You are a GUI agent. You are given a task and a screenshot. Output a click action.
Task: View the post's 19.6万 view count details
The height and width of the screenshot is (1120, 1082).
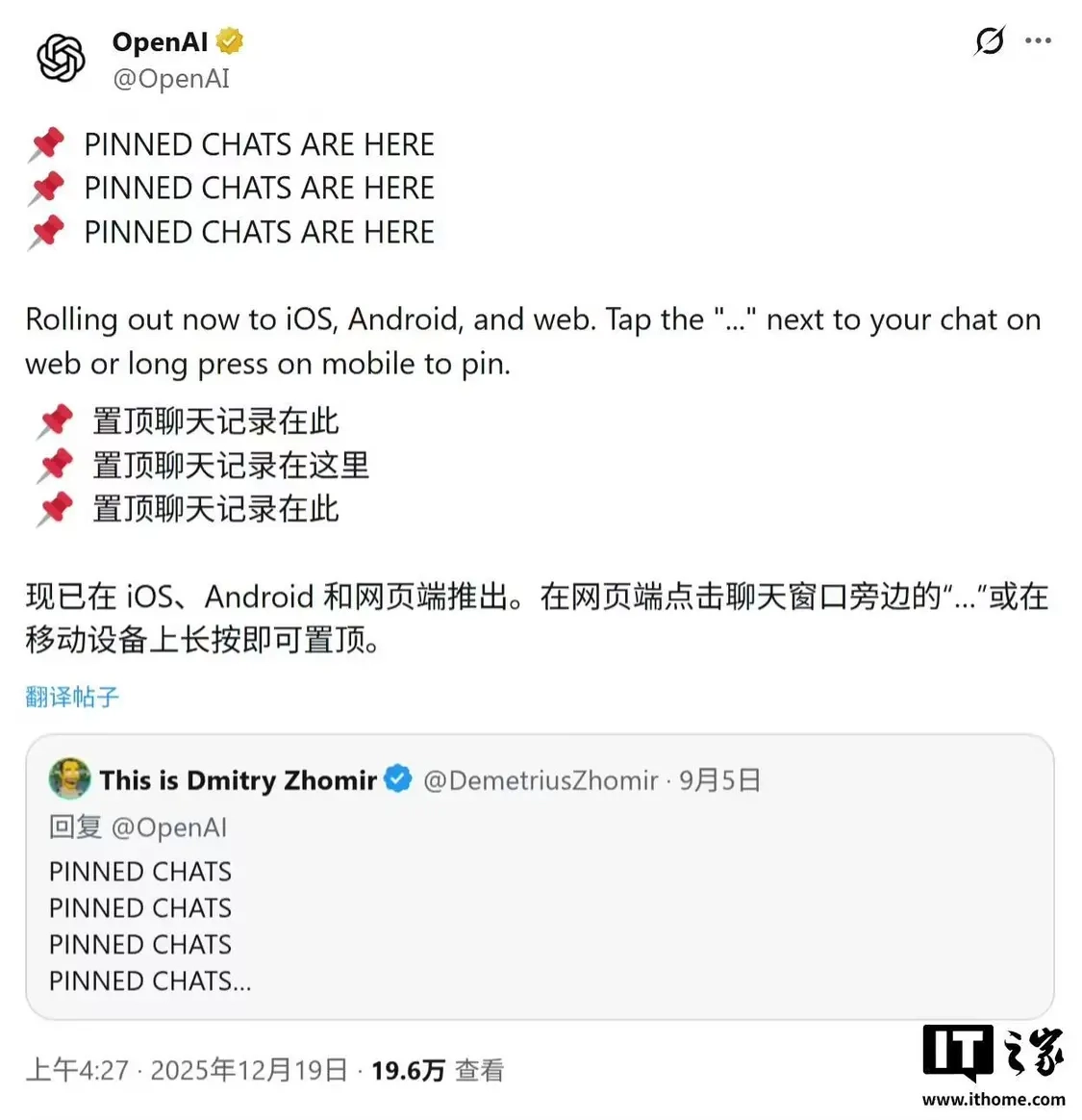point(438,1070)
